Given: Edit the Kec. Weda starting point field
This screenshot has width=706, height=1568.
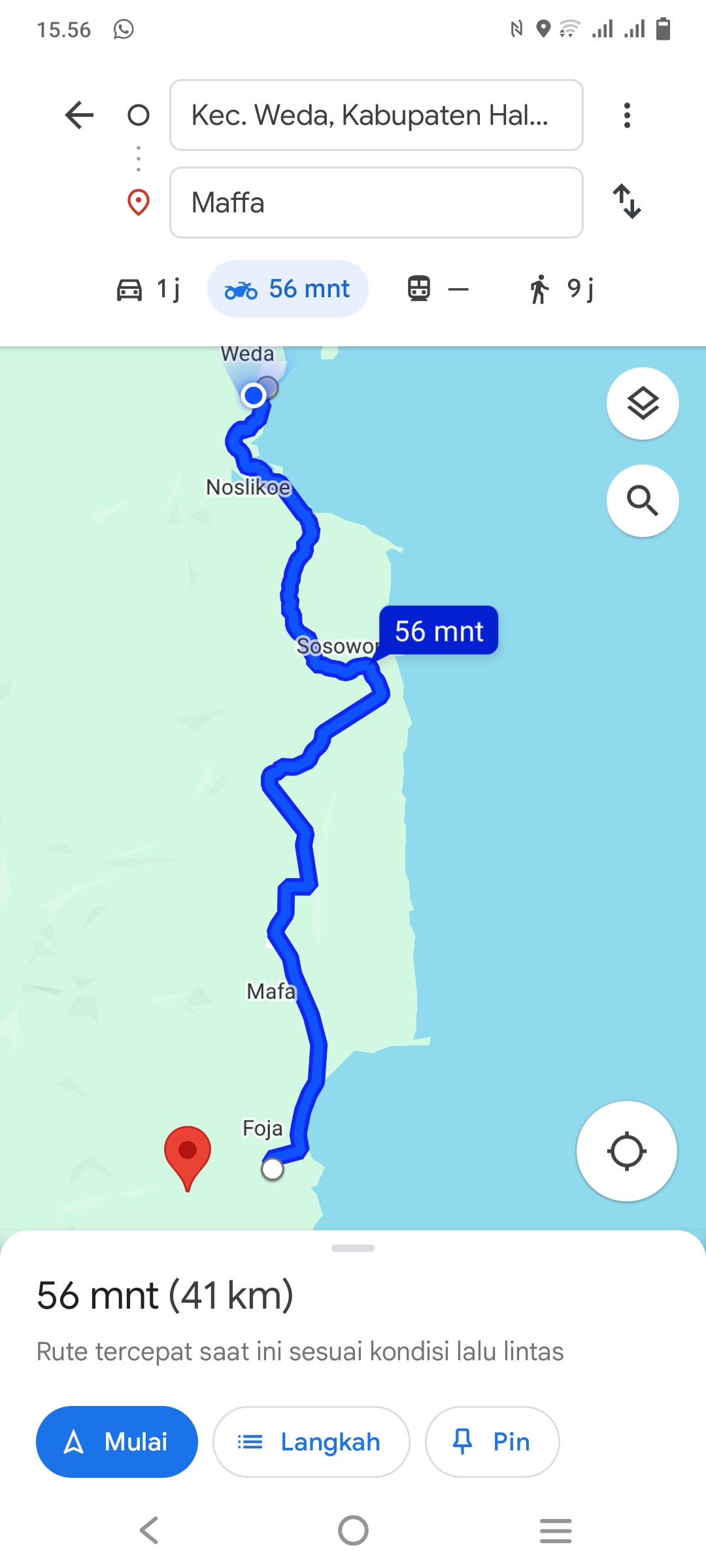Looking at the screenshot, I should click(x=376, y=115).
